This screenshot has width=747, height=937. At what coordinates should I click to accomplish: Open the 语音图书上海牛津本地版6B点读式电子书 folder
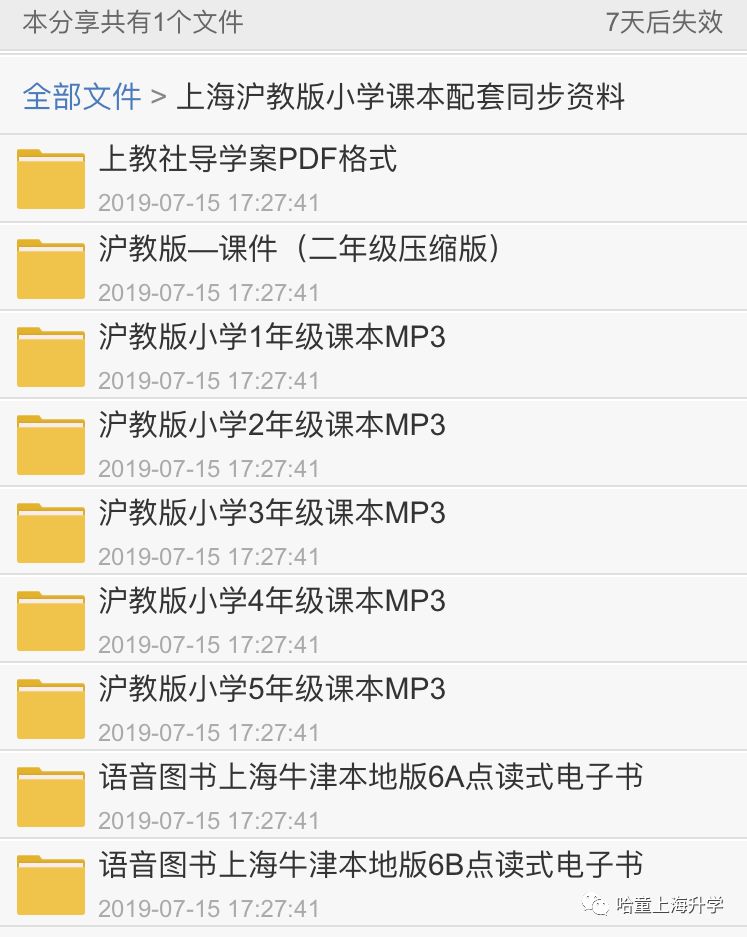click(x=370, y=865)
